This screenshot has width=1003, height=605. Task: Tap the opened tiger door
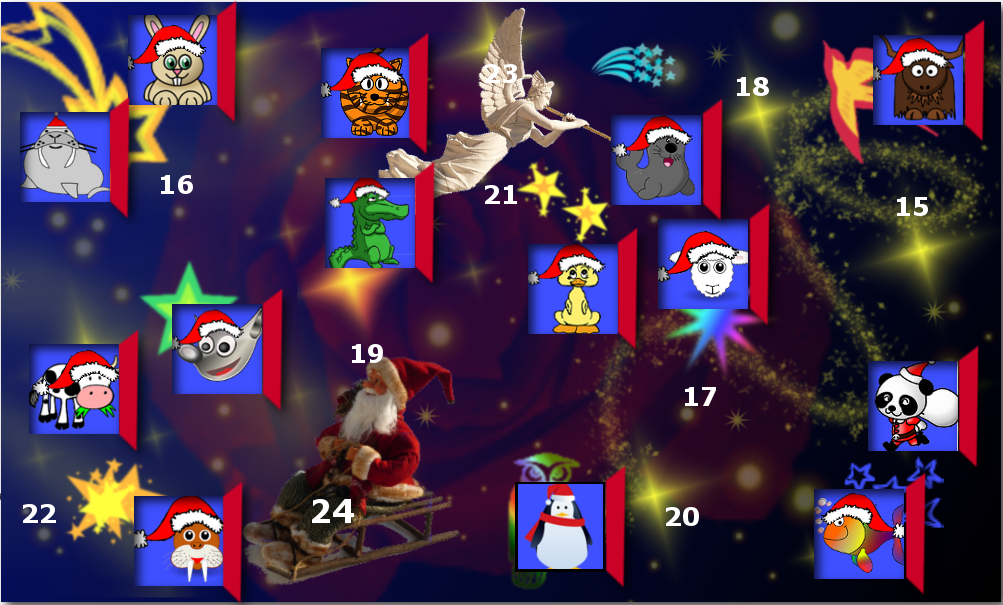coord(365,93)
